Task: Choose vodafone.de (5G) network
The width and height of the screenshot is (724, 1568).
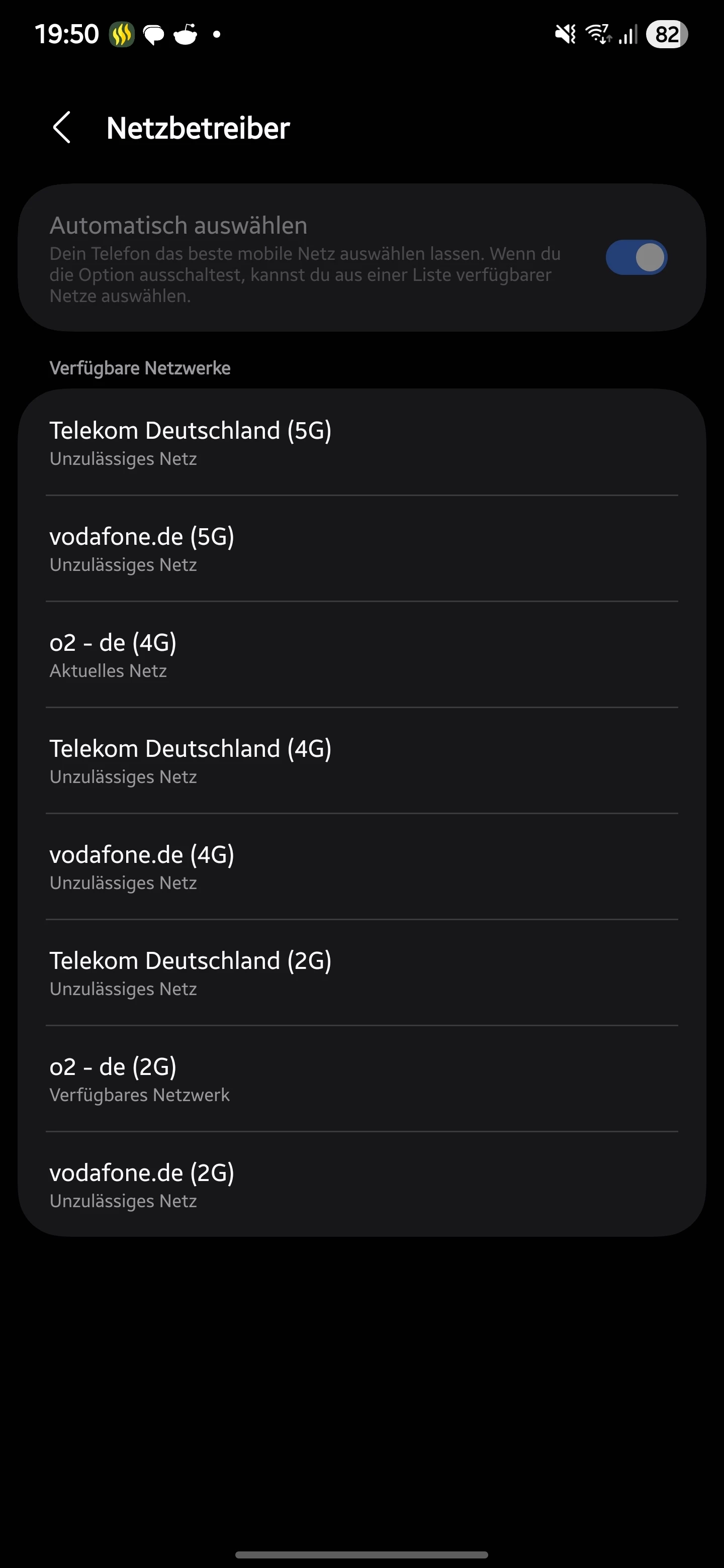Action: pyautogui.click(x=361, y=549)
